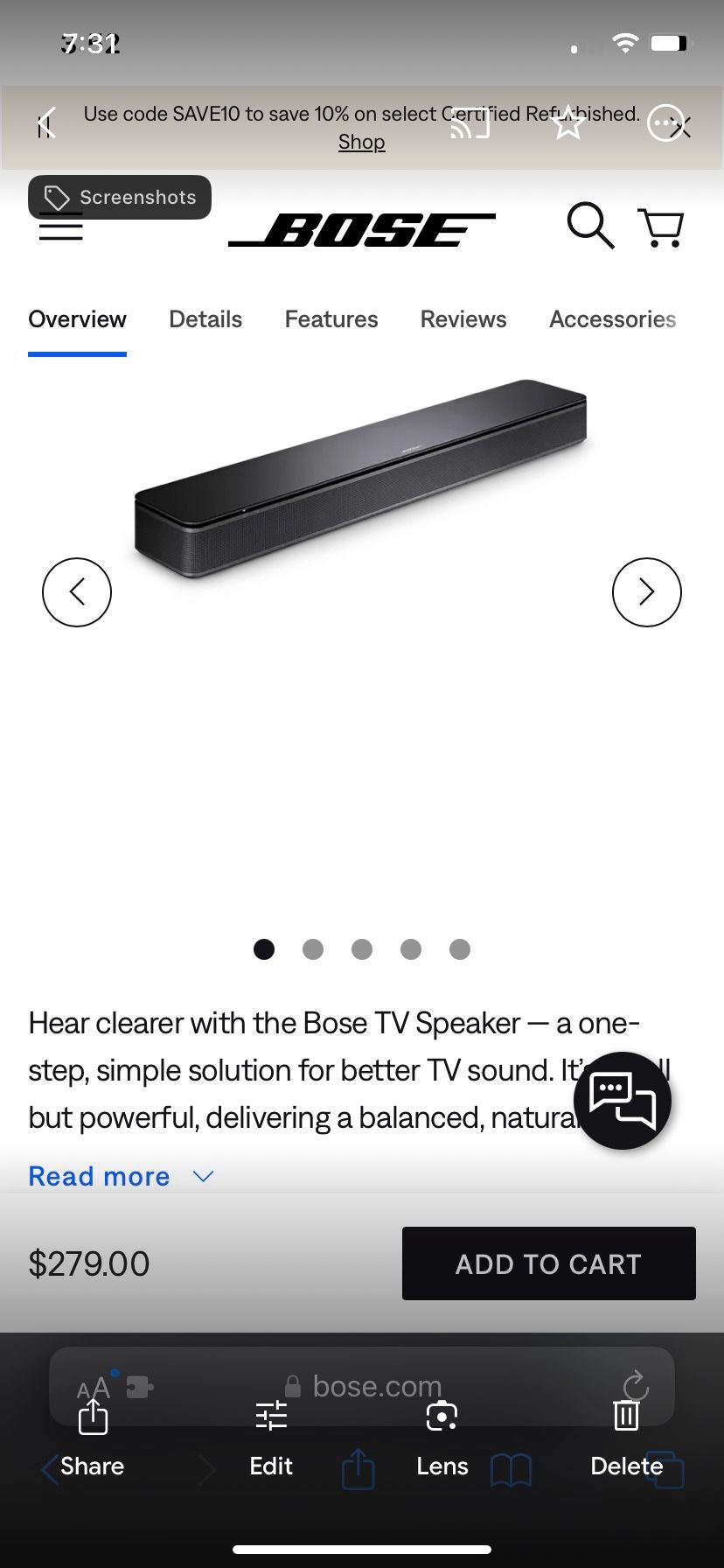
Task: Tap Add to Cart
Action: (x=547, y=1263)
